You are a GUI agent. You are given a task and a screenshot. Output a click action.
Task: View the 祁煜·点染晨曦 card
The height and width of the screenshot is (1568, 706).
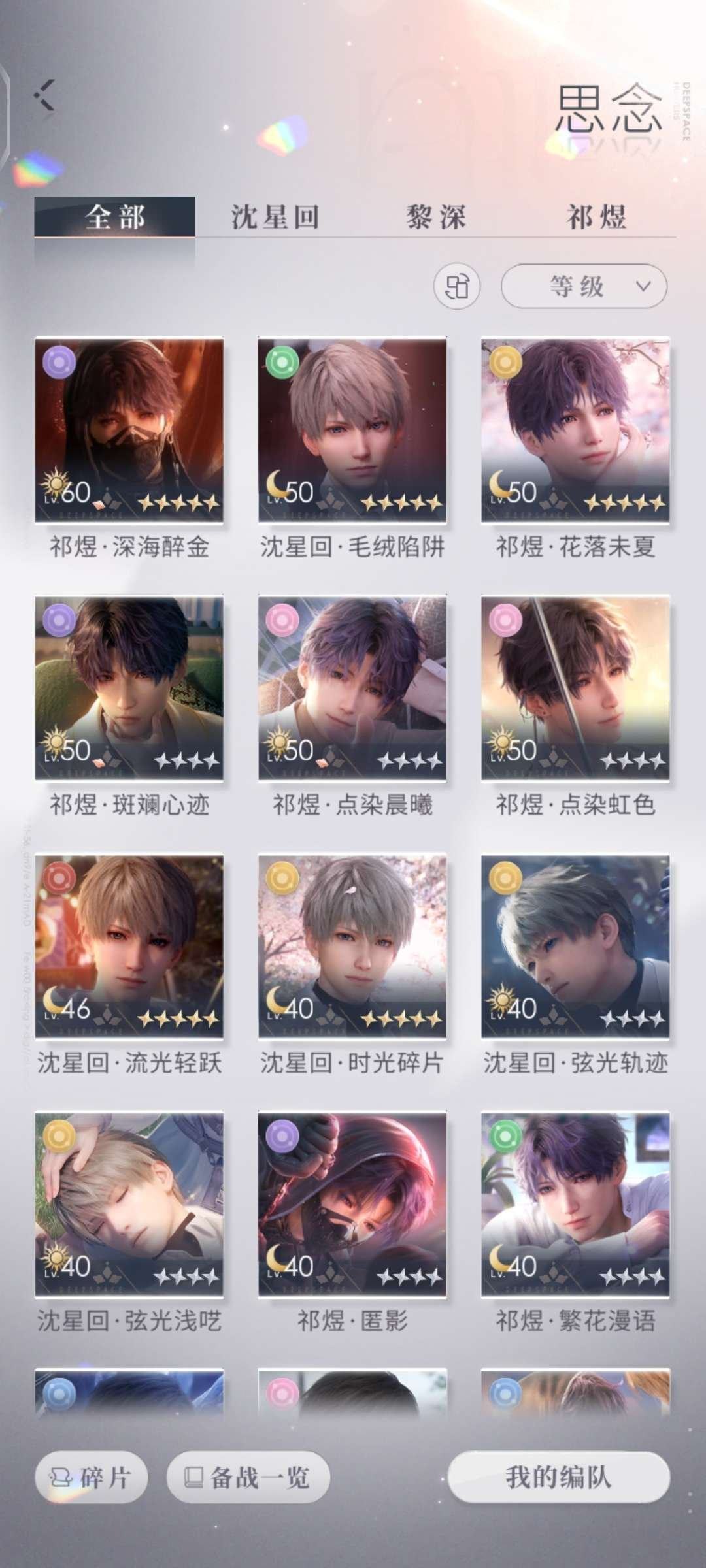click(352, 688)
